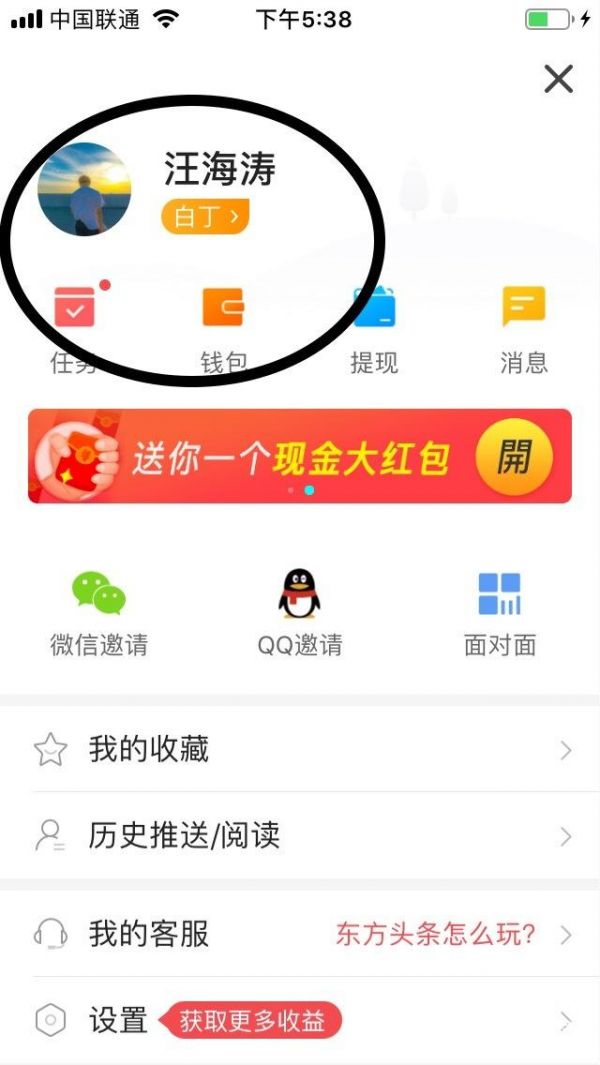Screen dimensions: 600x1065
Task: Tap the profile avatar photo
Action: 84,189
